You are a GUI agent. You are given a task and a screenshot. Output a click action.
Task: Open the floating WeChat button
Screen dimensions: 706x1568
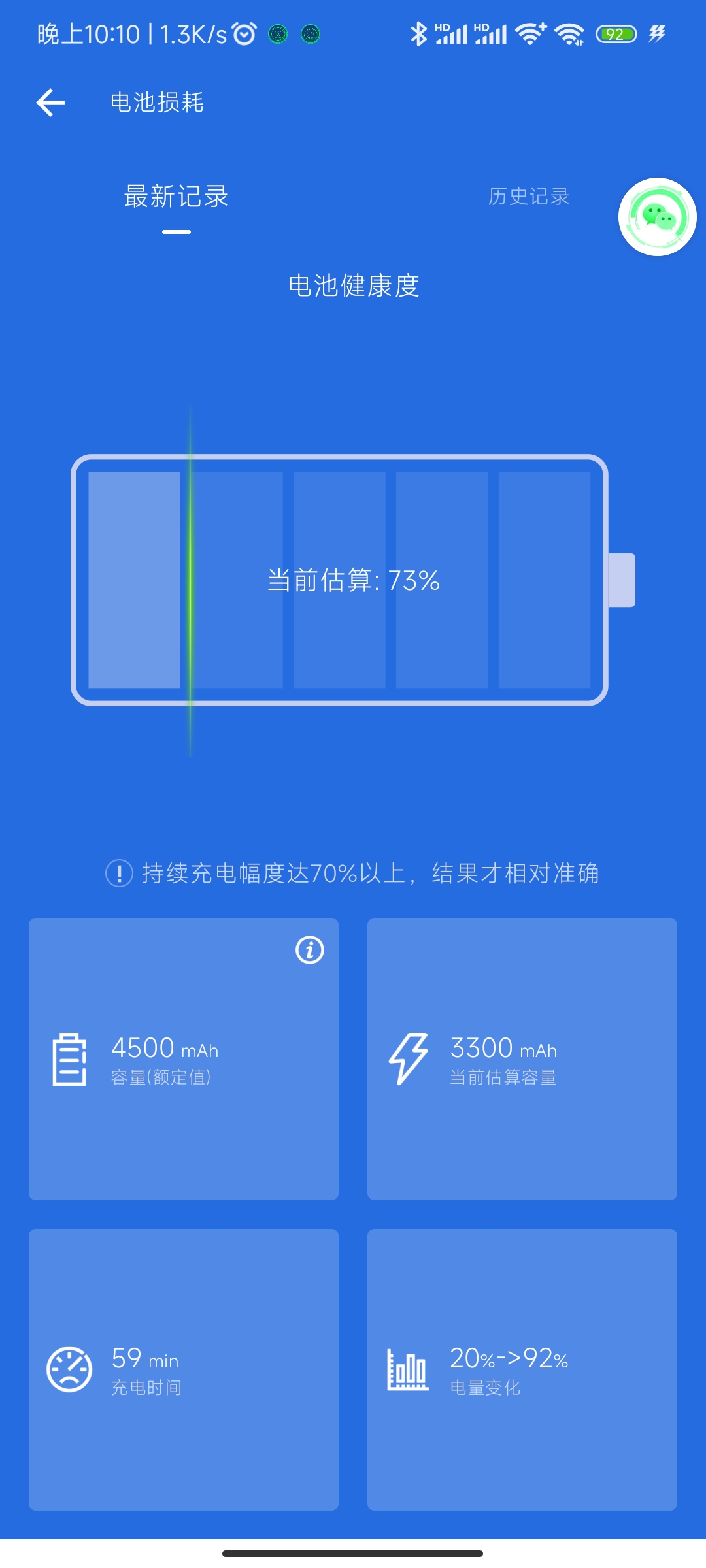pyautogui.click(x=657, y=217)
